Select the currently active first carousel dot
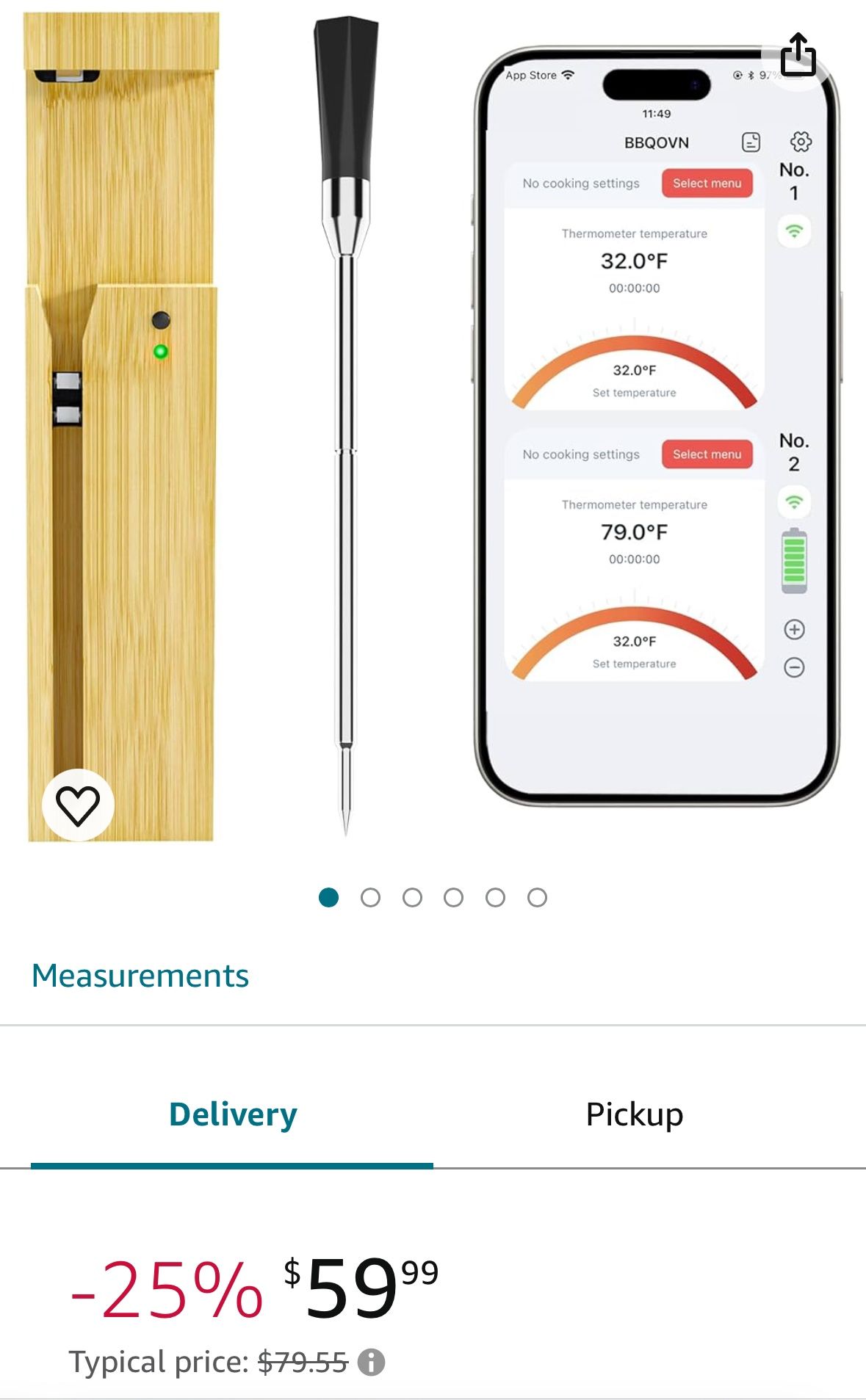 click(x=329, y=896)
